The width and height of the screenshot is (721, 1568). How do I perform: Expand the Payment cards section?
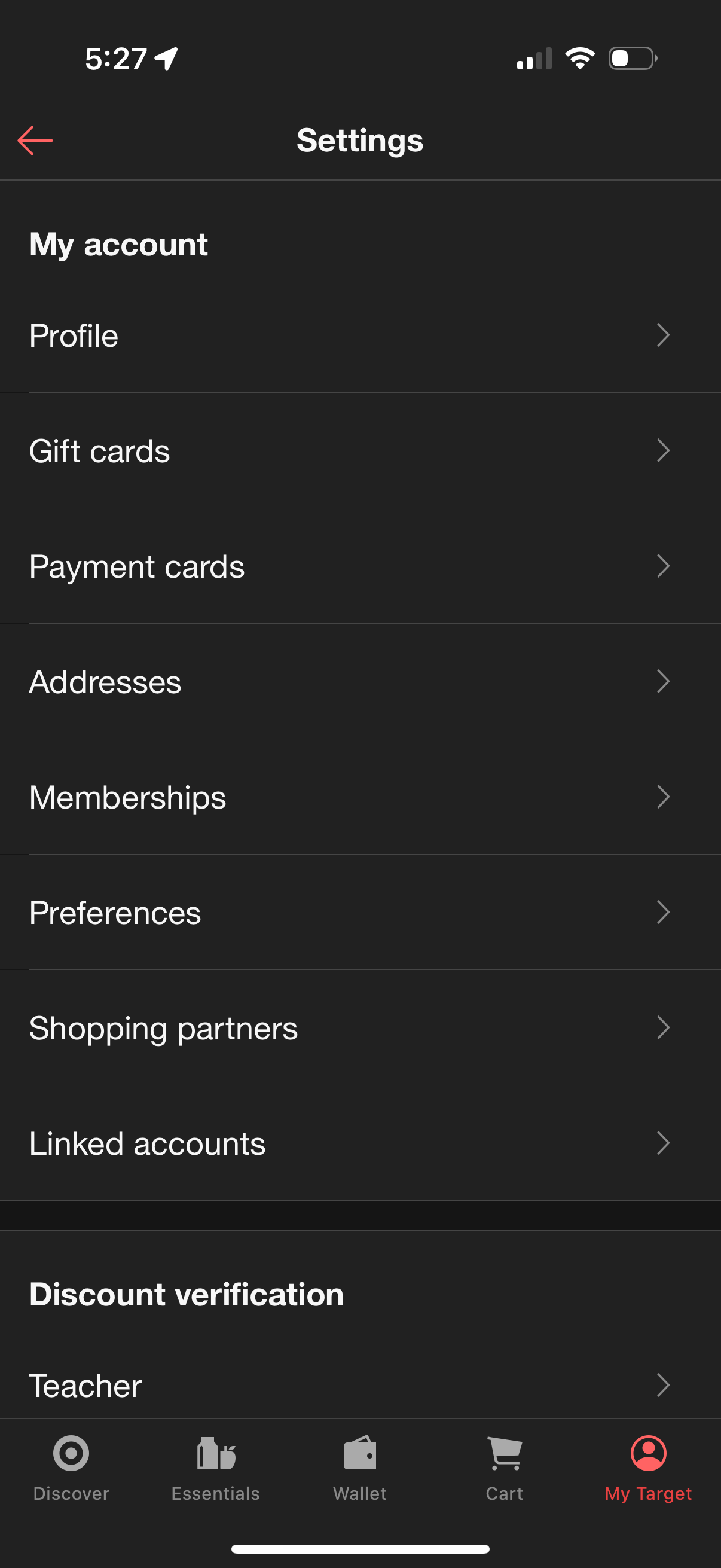coord(360,566)
